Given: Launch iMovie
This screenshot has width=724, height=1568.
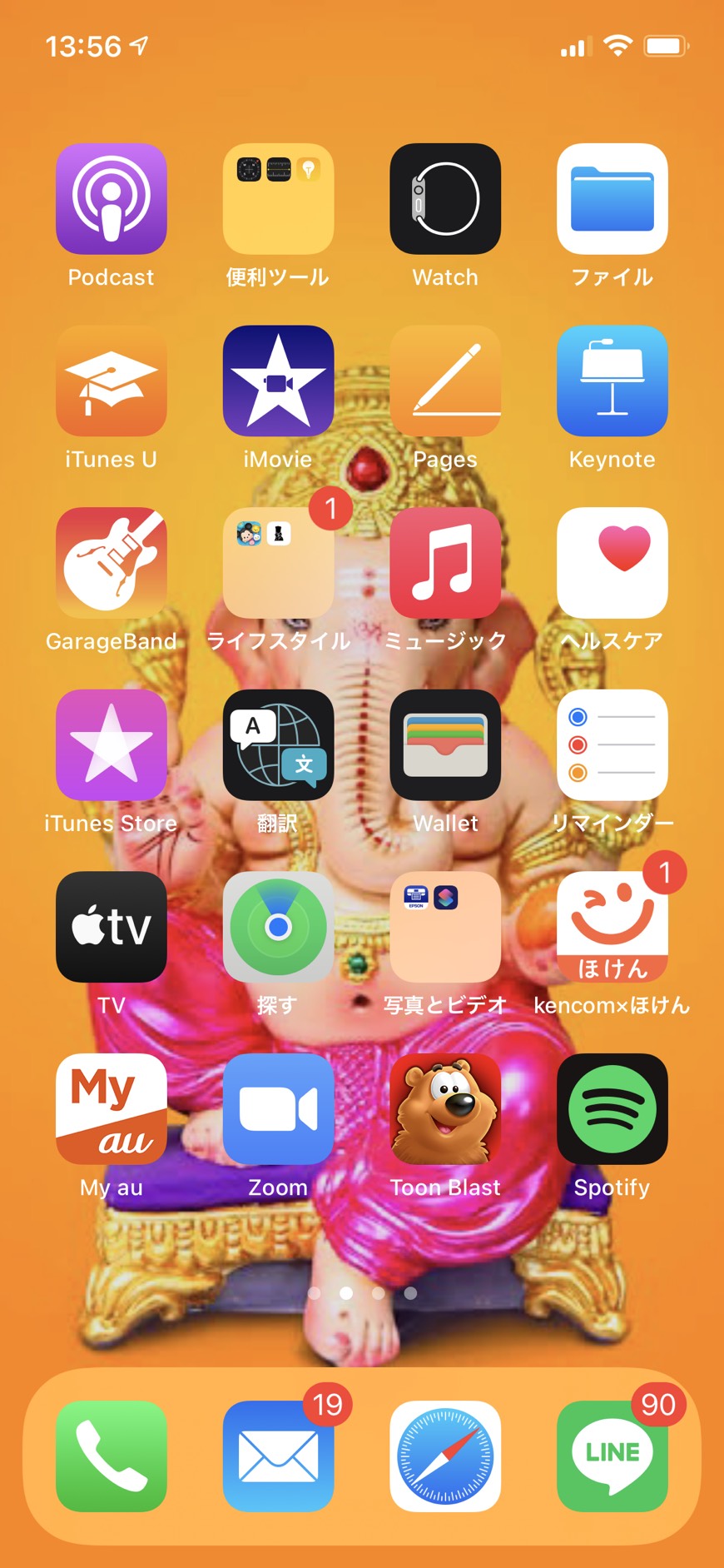Looking at the screenshot, I should [278, 381].
